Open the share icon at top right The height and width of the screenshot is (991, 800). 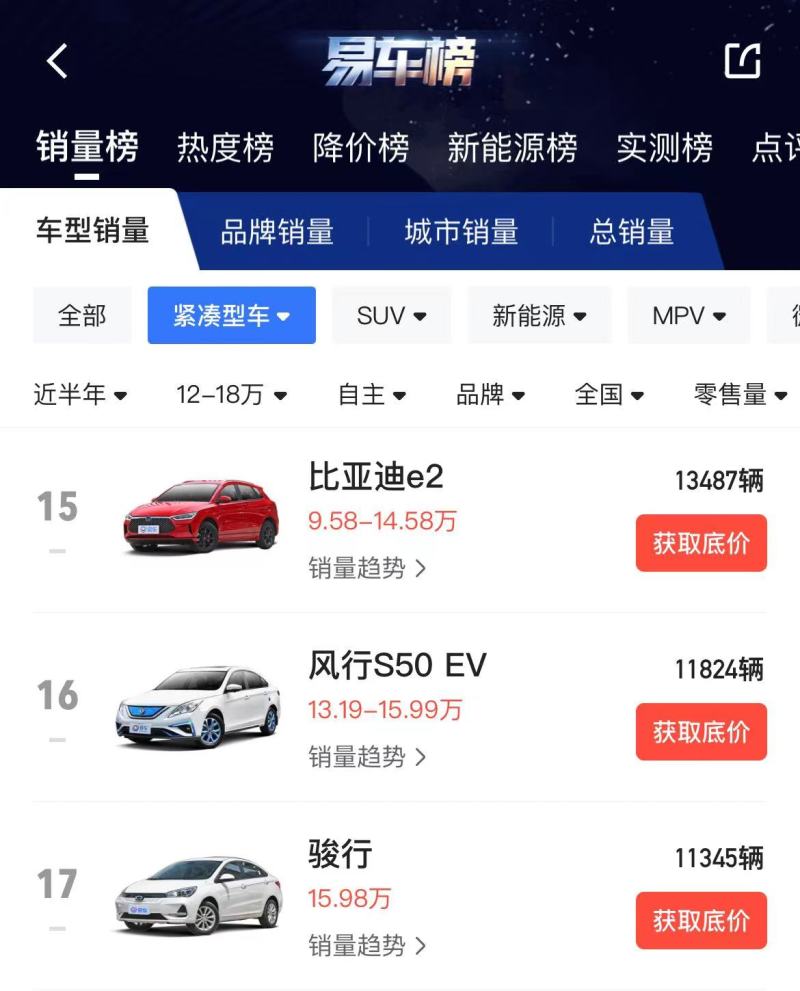[x=742, y=62]
